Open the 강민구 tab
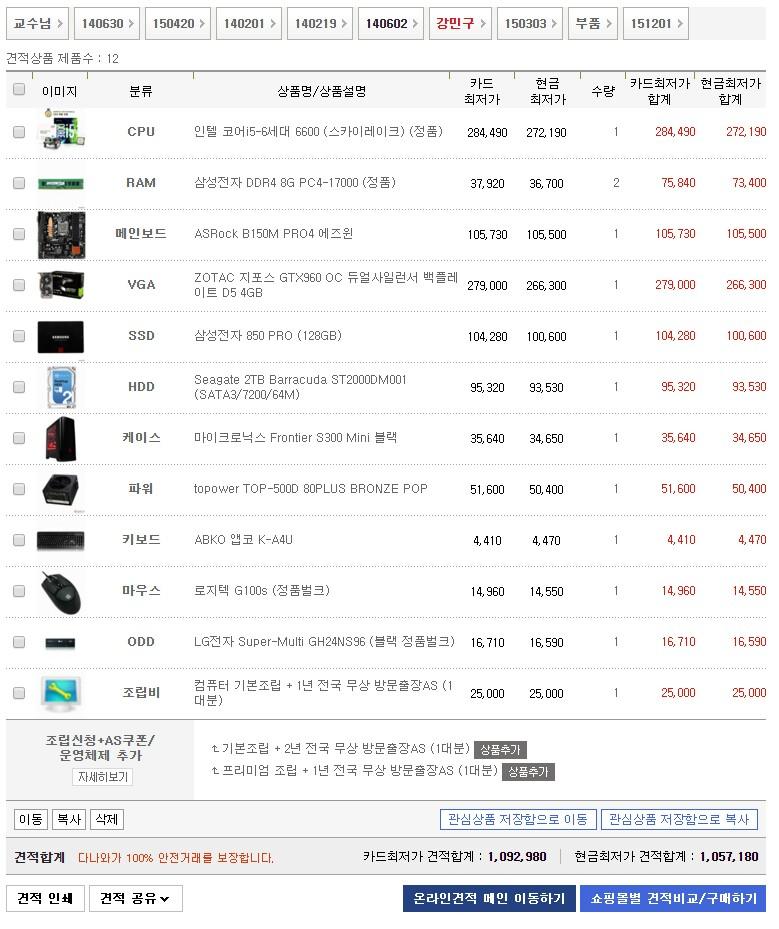779x929 pixels. [461, 23]
